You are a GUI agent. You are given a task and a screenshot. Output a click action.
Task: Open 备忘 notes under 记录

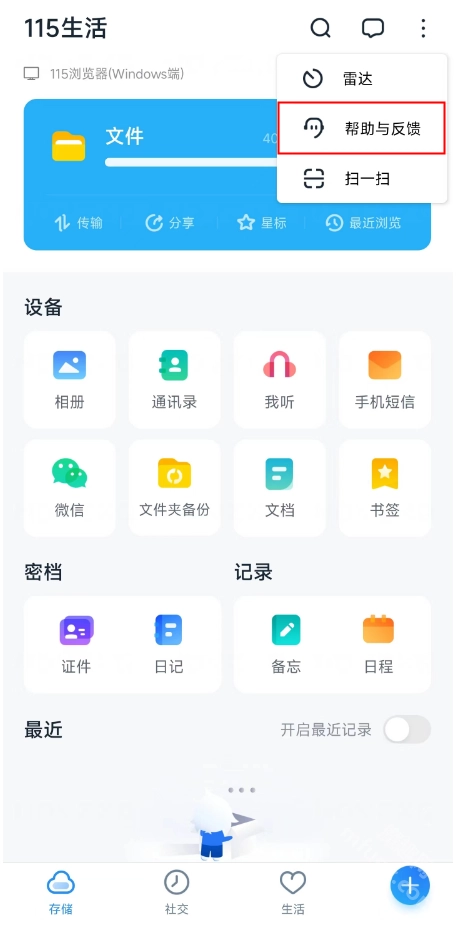click(286, 644)
